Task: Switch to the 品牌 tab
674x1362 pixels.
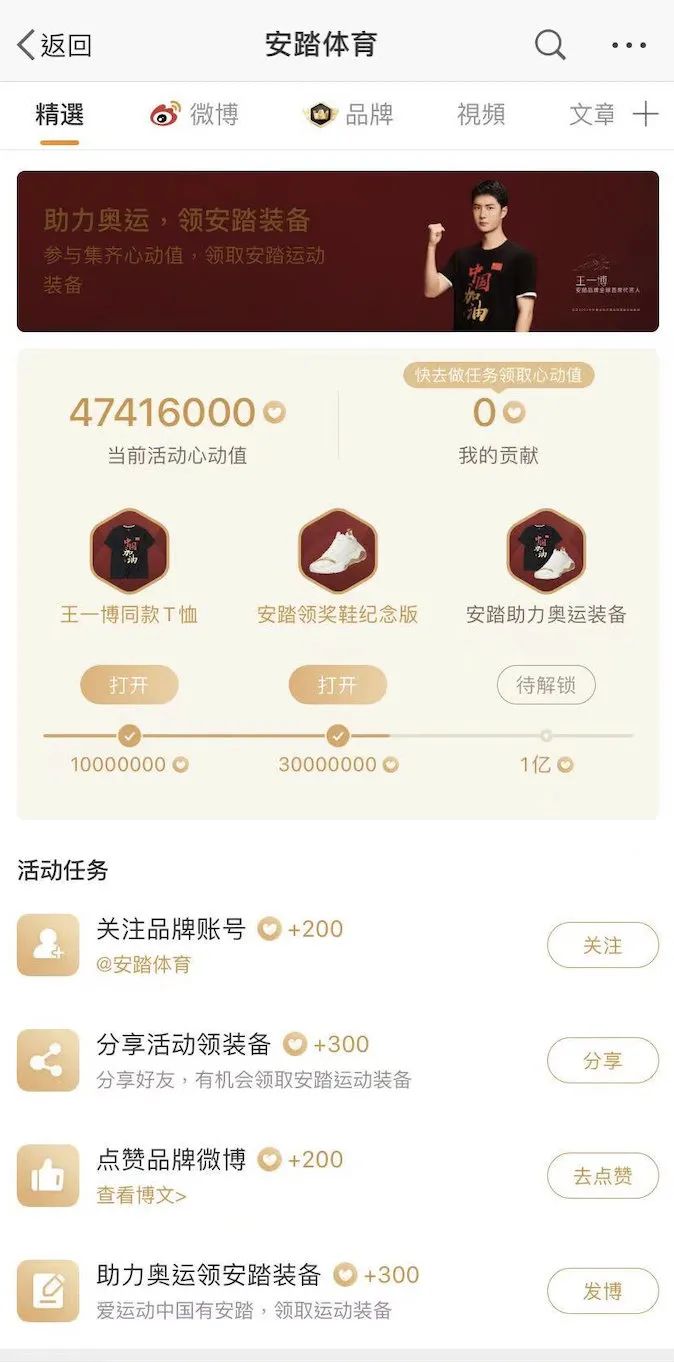Action: click(349, 115)
